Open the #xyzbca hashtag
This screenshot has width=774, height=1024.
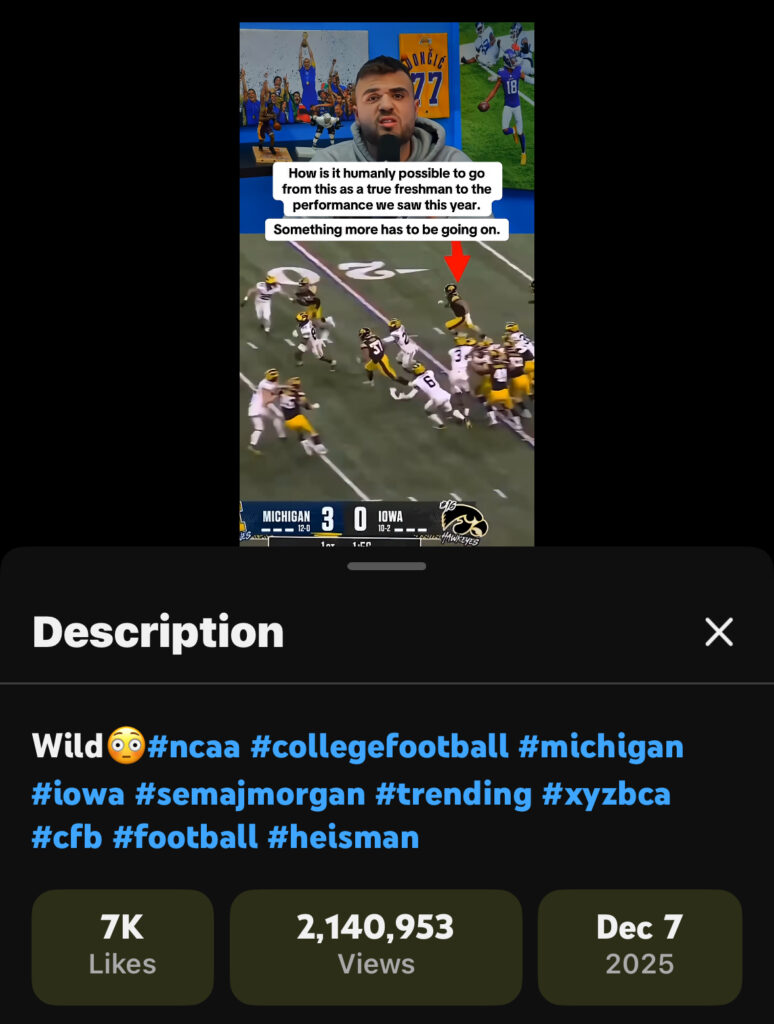coord(606,794)
